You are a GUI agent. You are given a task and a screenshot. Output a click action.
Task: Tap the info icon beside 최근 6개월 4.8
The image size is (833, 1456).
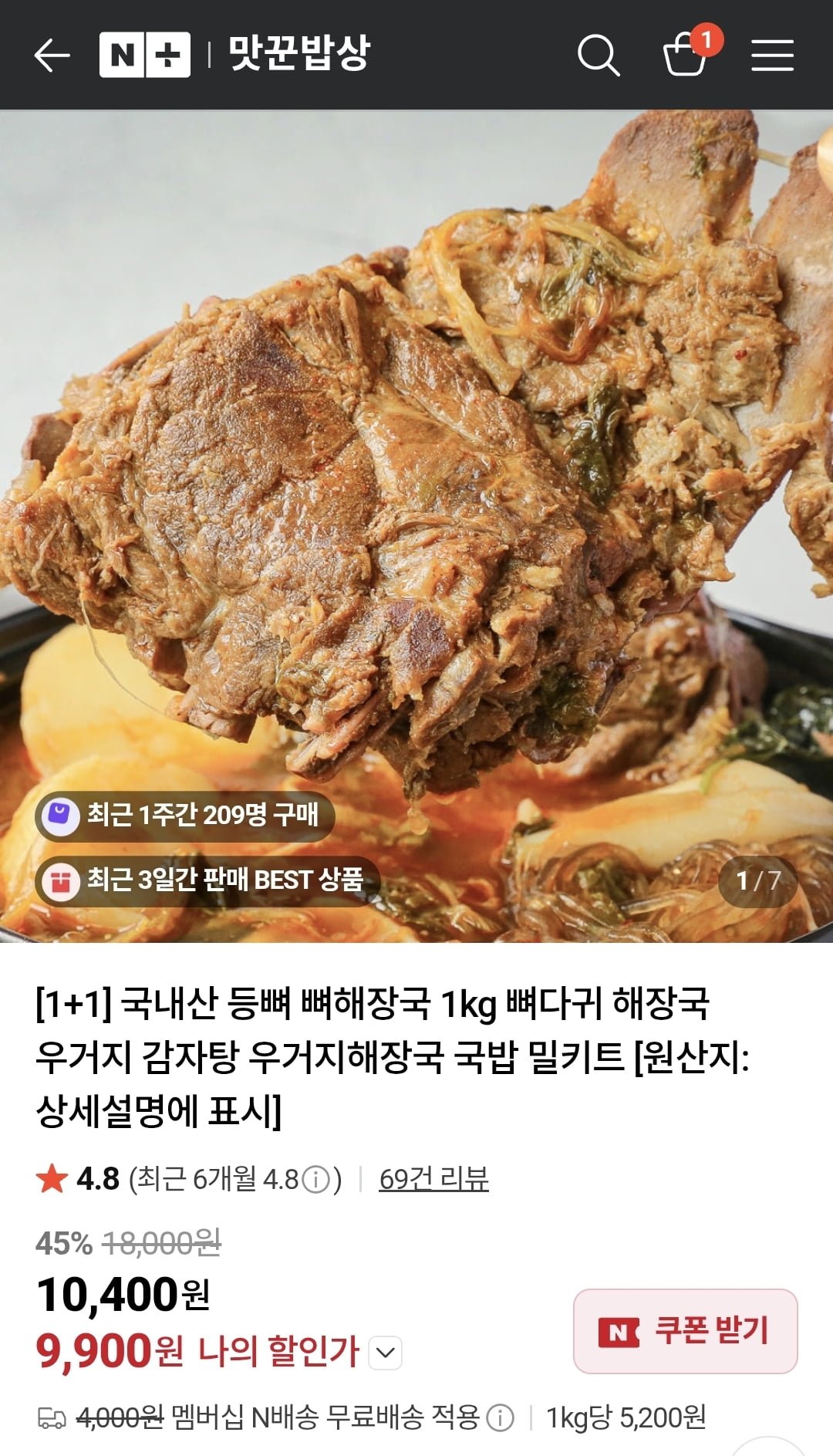(316, 1179)
